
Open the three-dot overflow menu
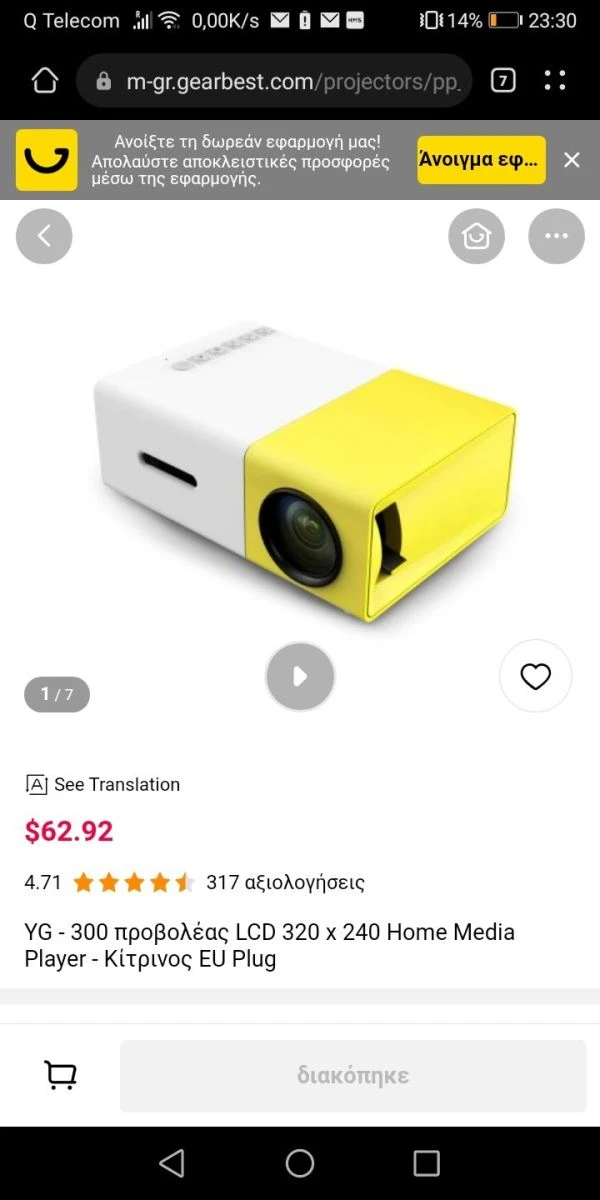(556, 236)
